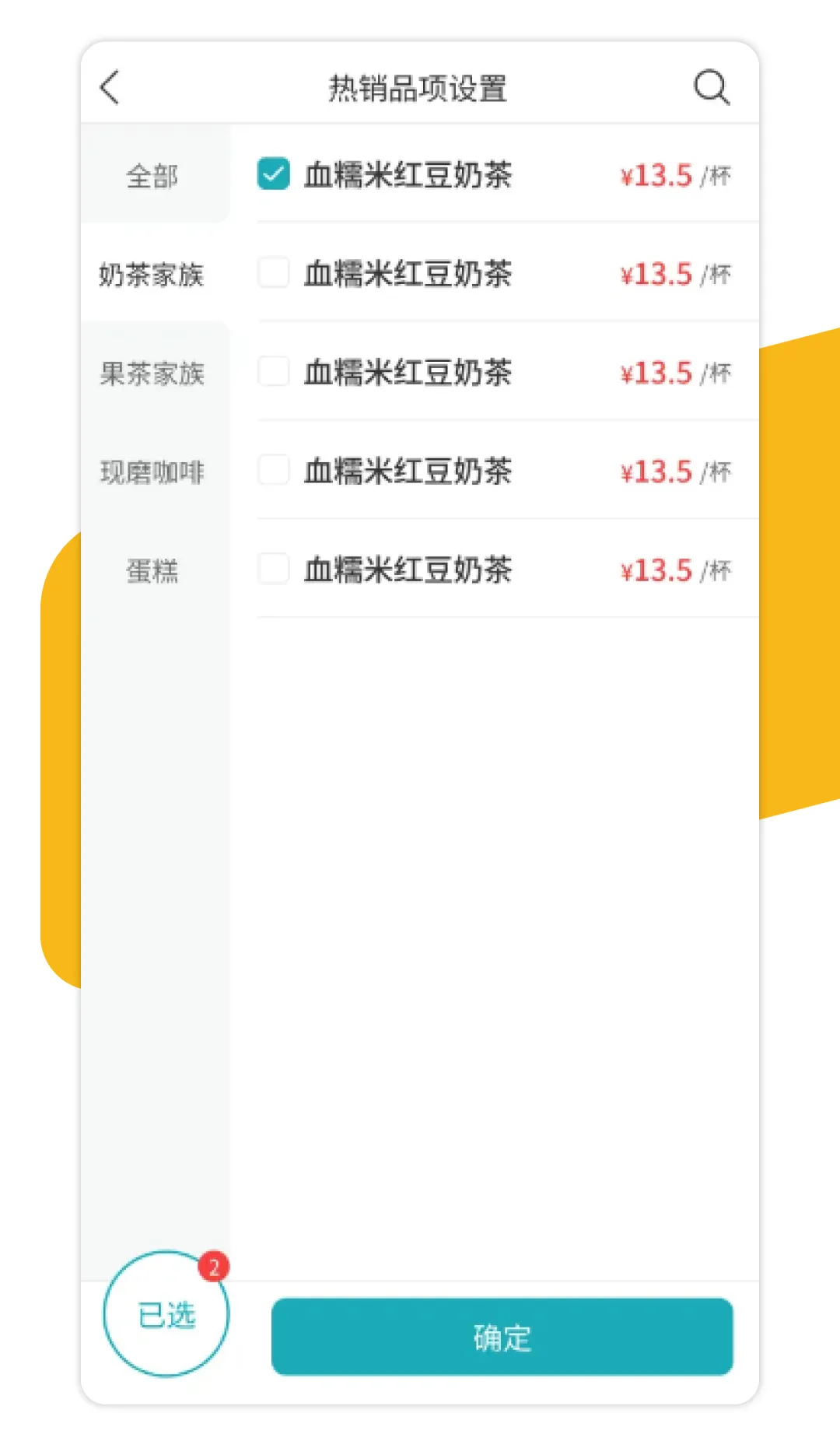Screen dimensions: 840x1455
Task: Select the 蛋糕 category
Action: (153, 570)
